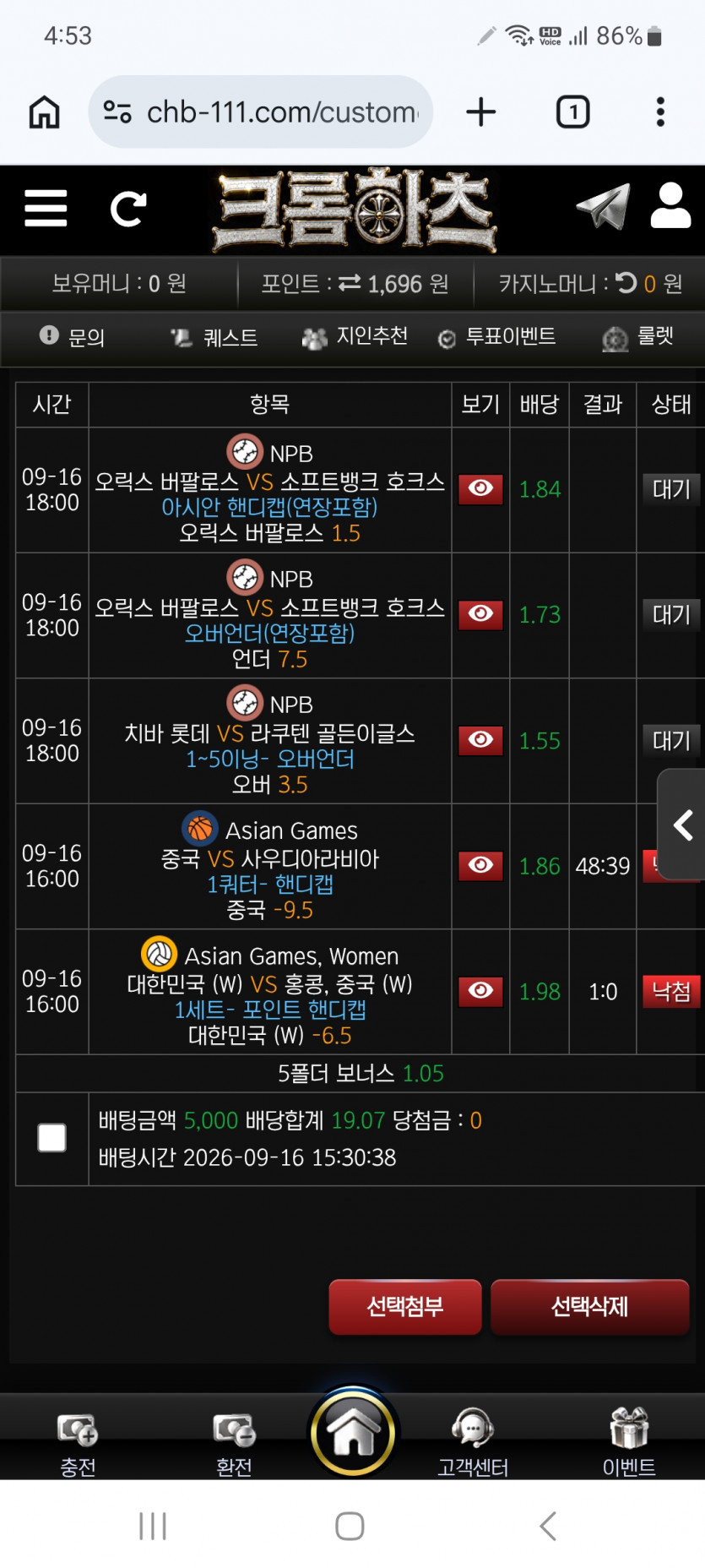
Task: Expand the side panel arrow
Action: [x=682, y=825]
